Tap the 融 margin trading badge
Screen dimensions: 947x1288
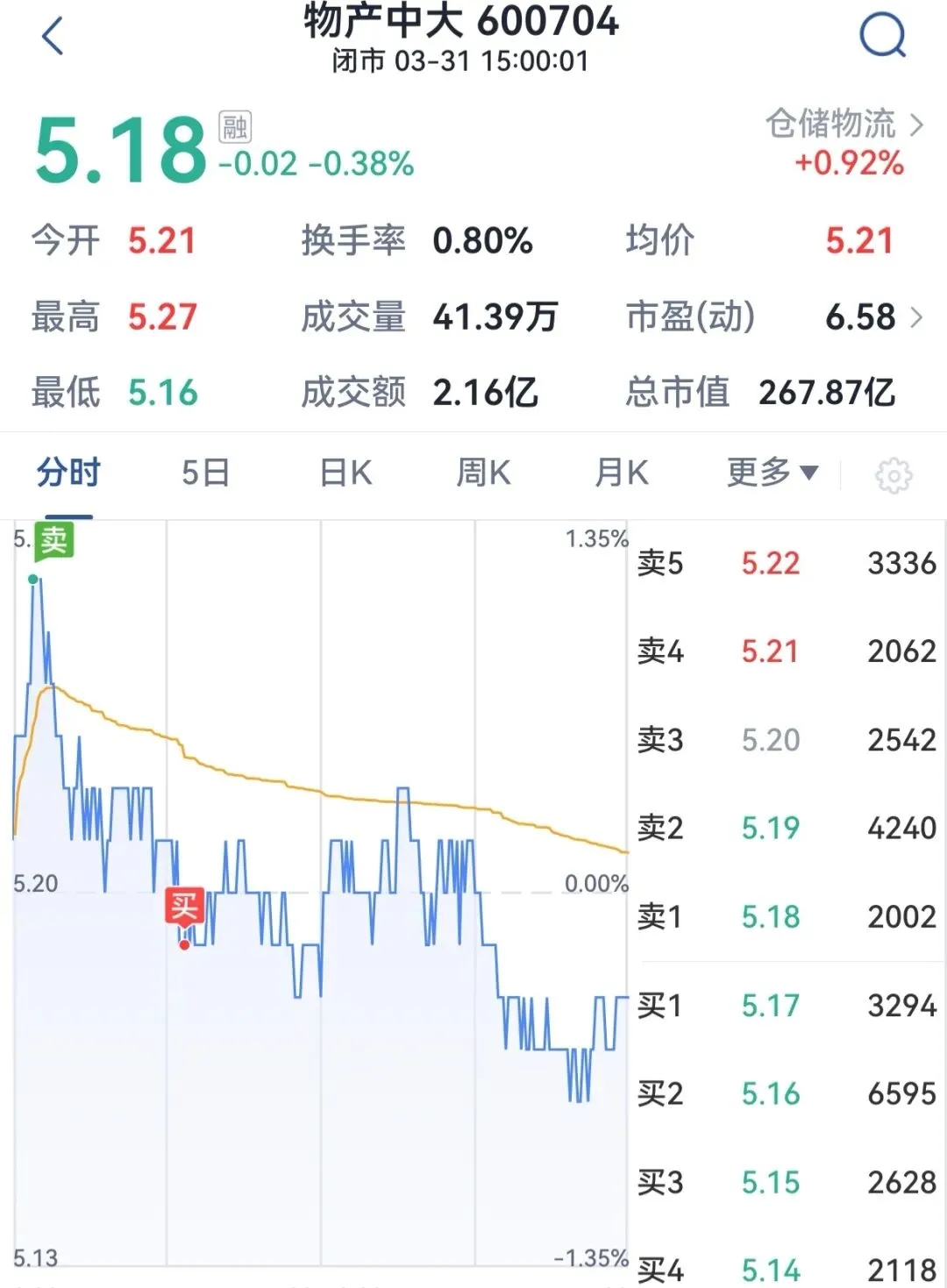(235, 128)
